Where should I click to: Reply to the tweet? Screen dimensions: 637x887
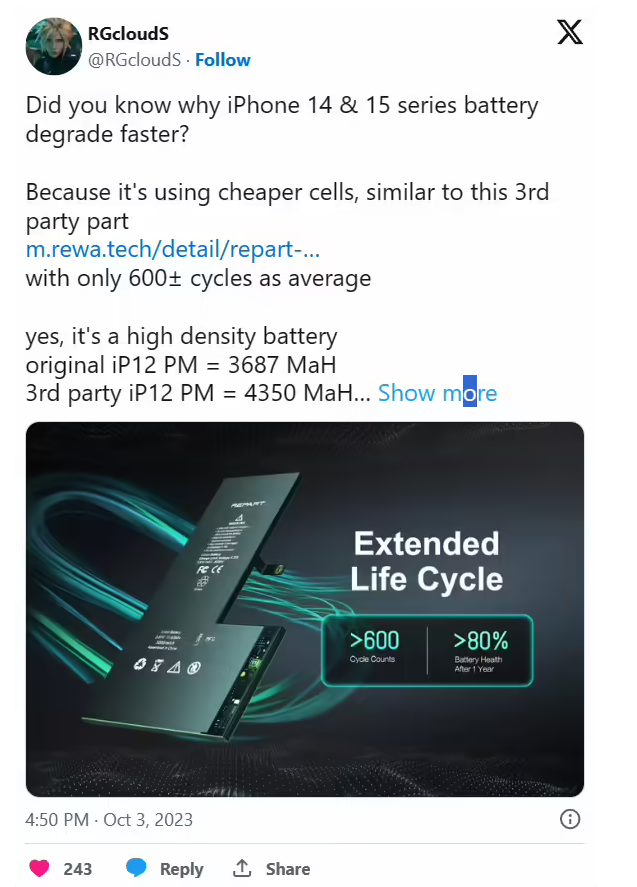click(165, 868)
